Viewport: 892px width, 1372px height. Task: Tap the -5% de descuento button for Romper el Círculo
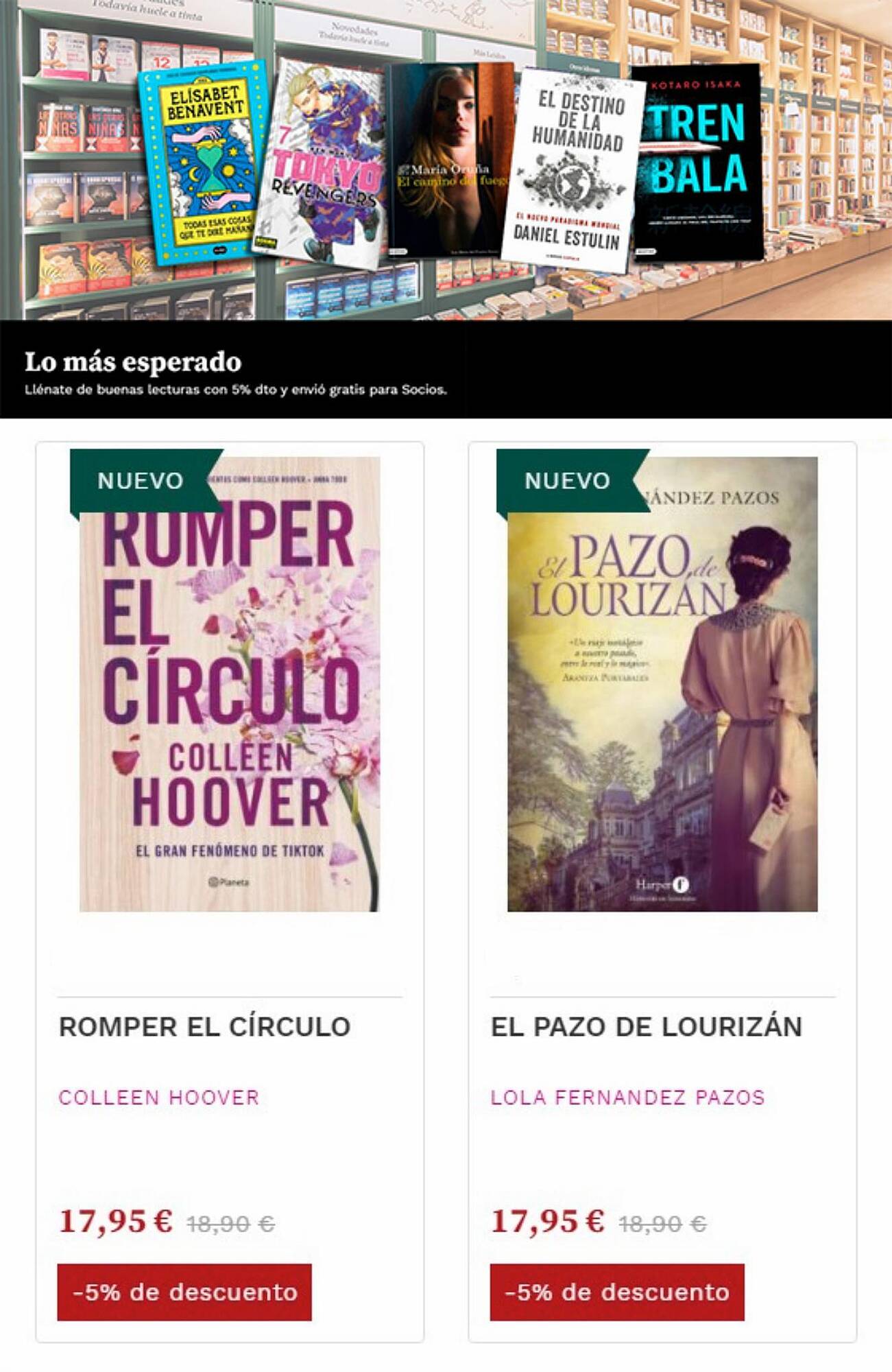[184, 1292]
